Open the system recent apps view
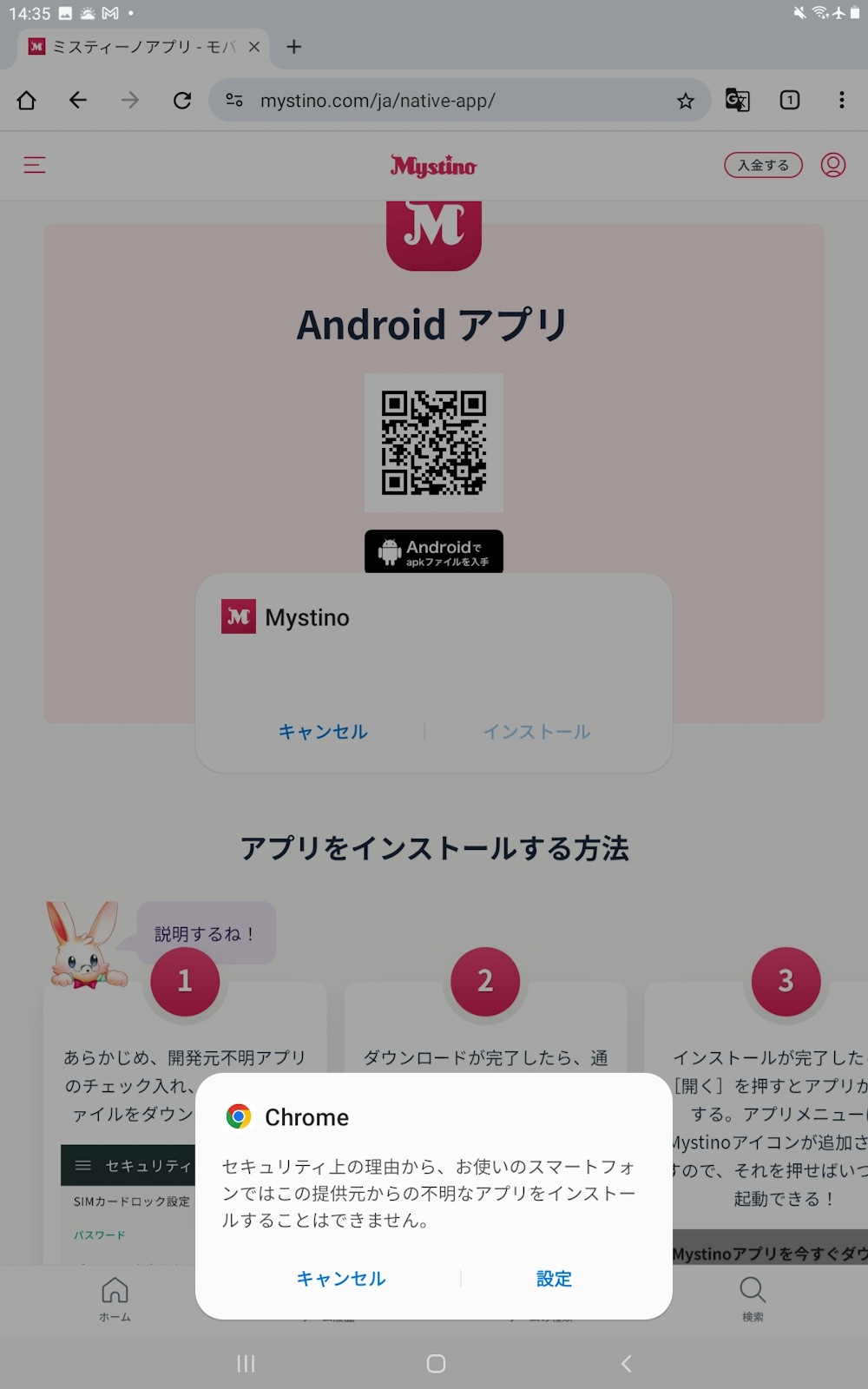The image size is (868, 1389). click(247, 1364)
